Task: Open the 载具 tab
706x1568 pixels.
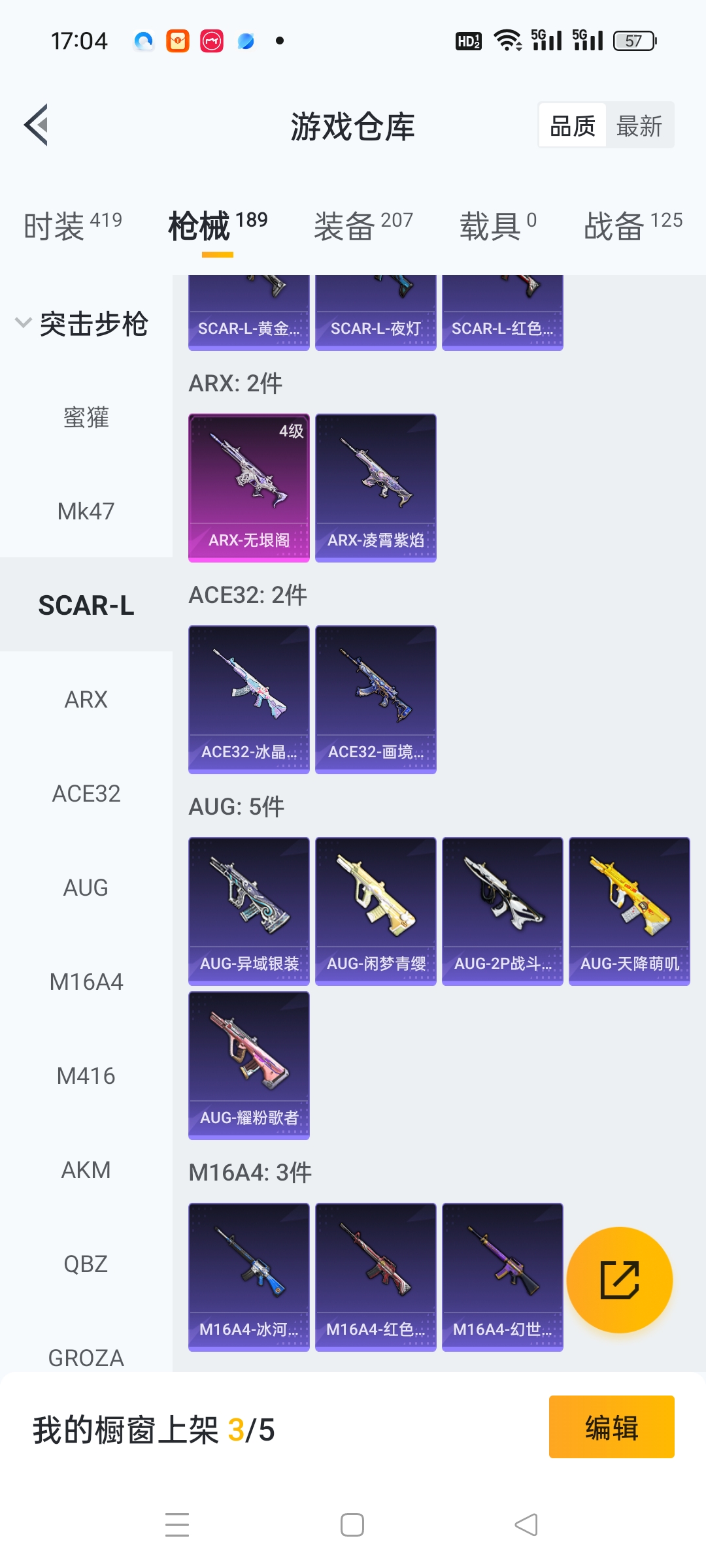Action: [x=497, y=226]
